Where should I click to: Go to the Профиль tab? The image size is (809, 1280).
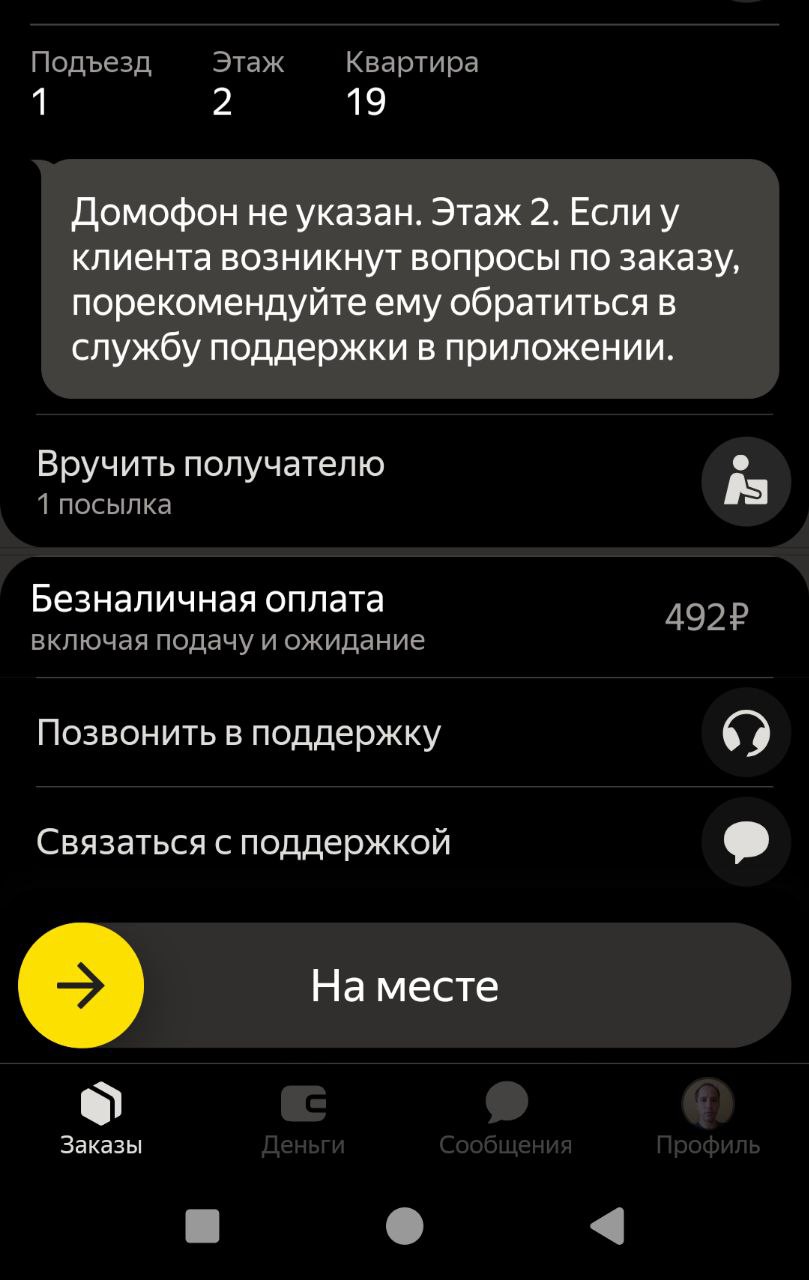707,1122
